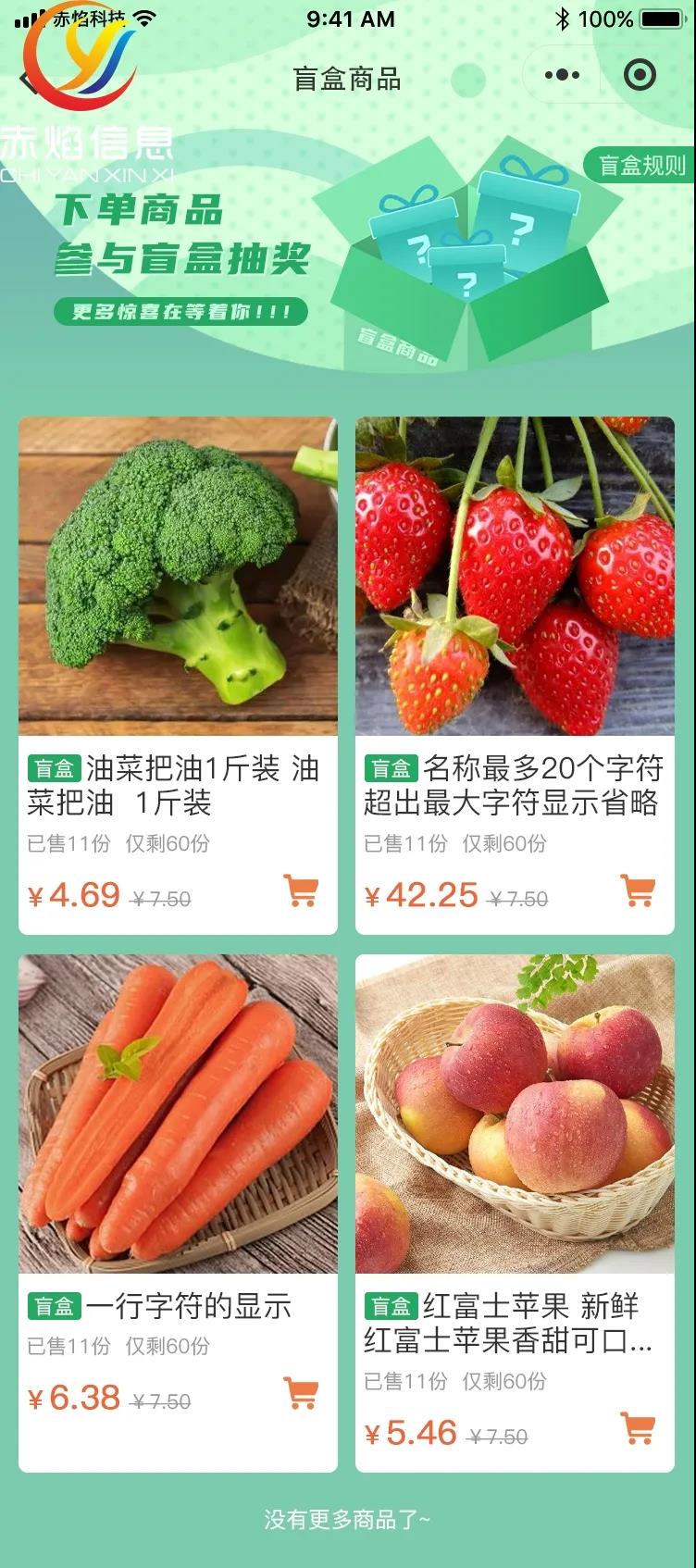Open the mini program three-dot menu
The height and width of the screenshot is (1568, 696).
[x=562, y=75]
